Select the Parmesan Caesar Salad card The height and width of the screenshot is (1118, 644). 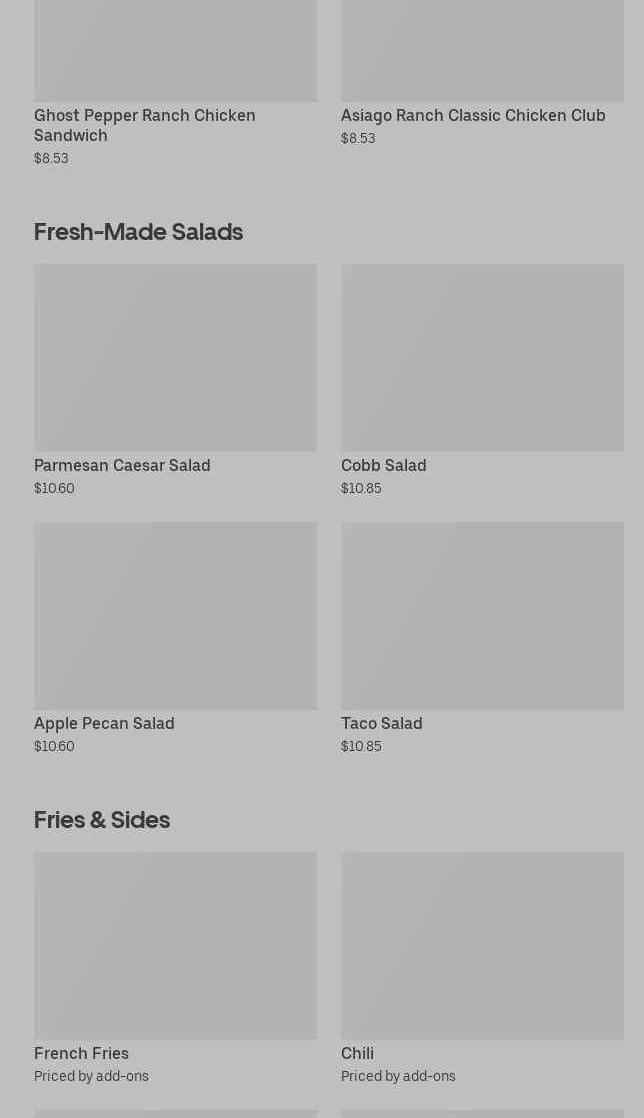pyautogui.click(x=175, y=380)
